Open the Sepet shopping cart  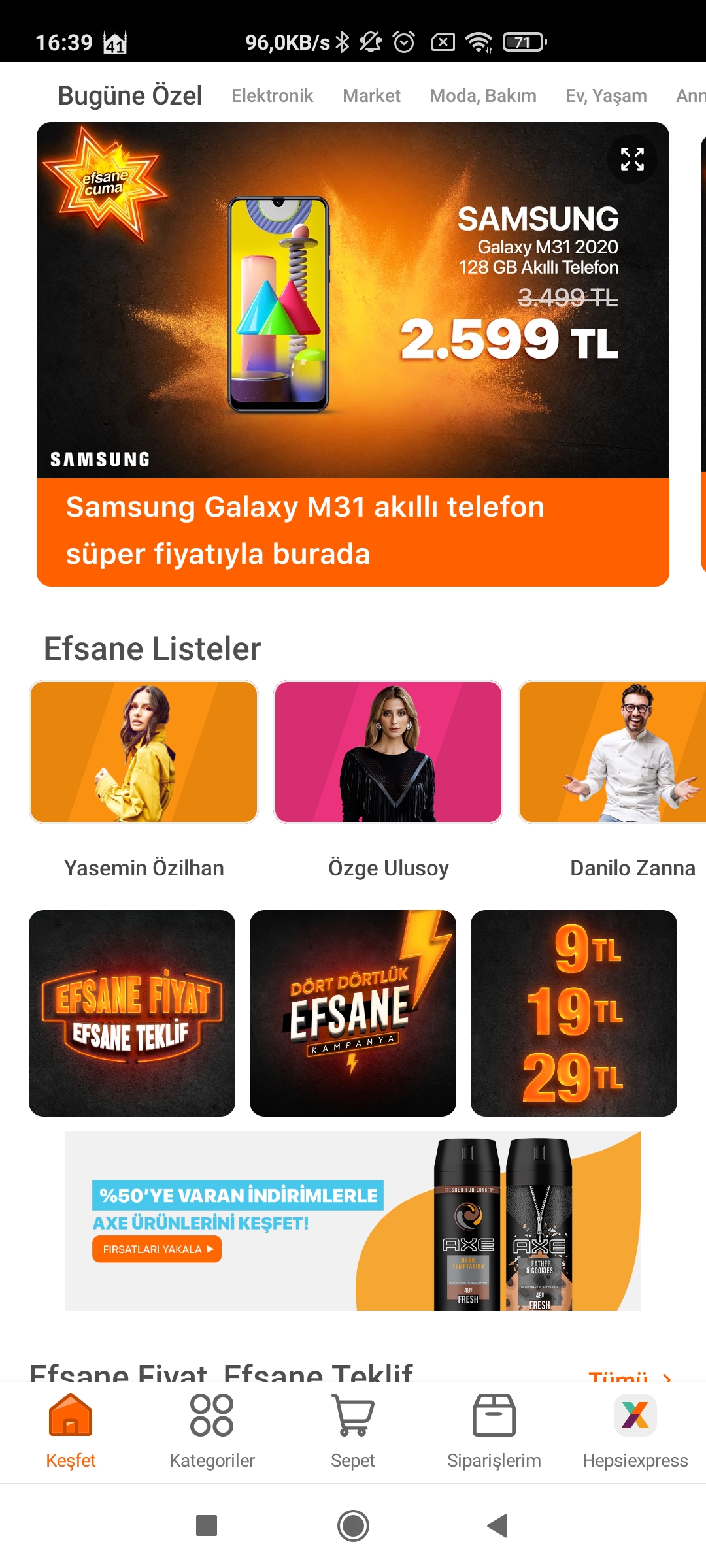pyautogui.click(x=353, y=1431)
